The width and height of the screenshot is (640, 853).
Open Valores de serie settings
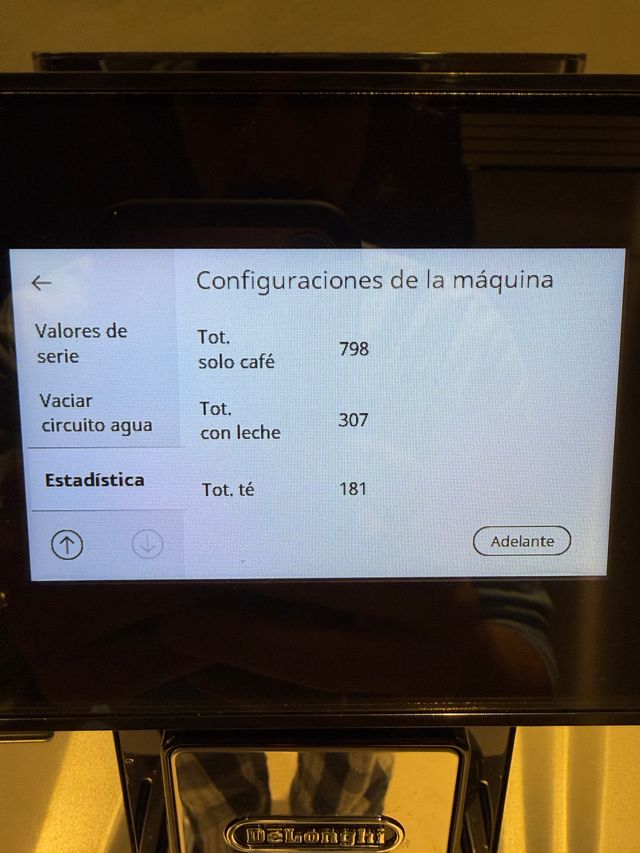click(82, 343)
